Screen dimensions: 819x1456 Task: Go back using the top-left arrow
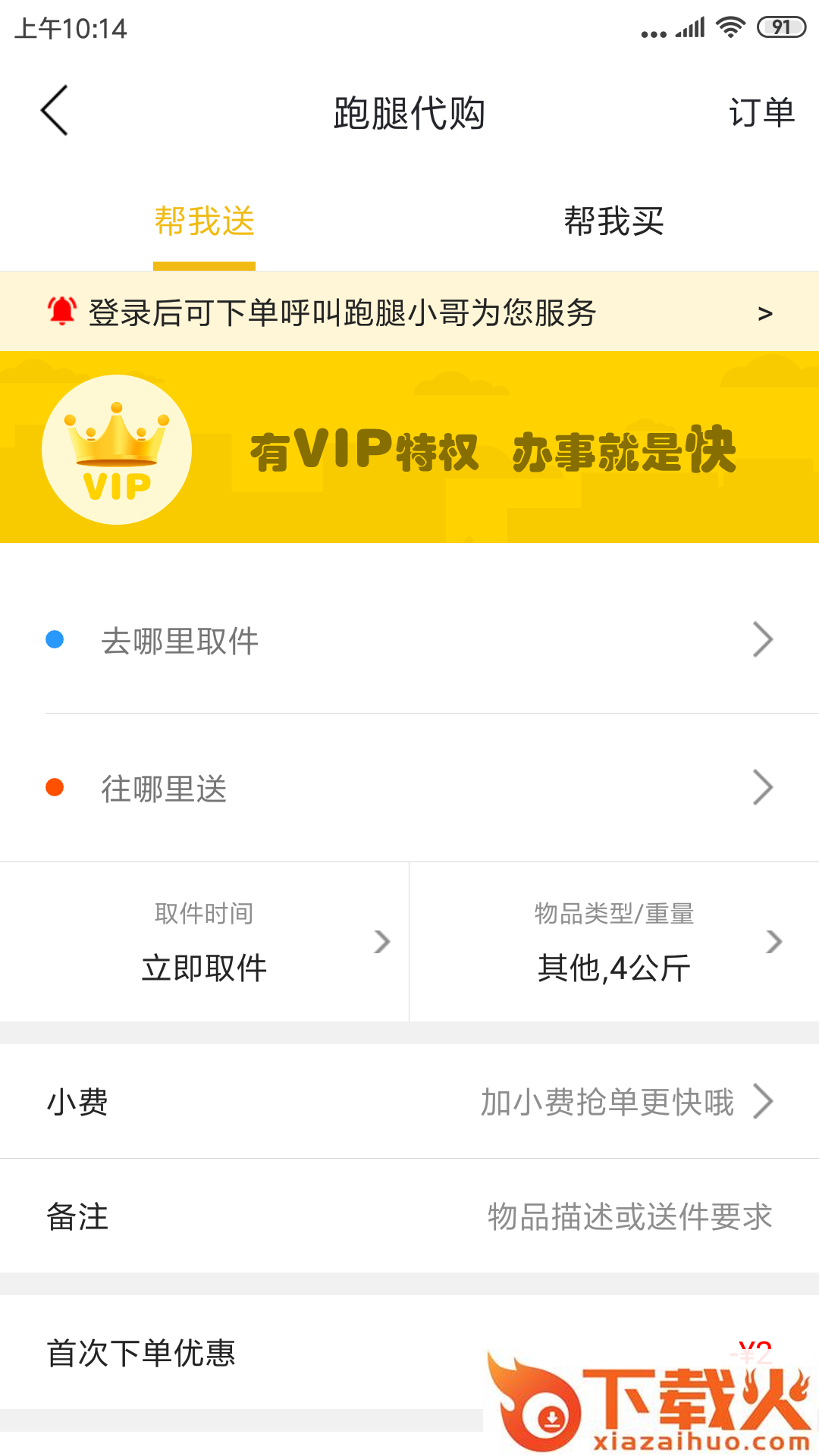(55, 111)
